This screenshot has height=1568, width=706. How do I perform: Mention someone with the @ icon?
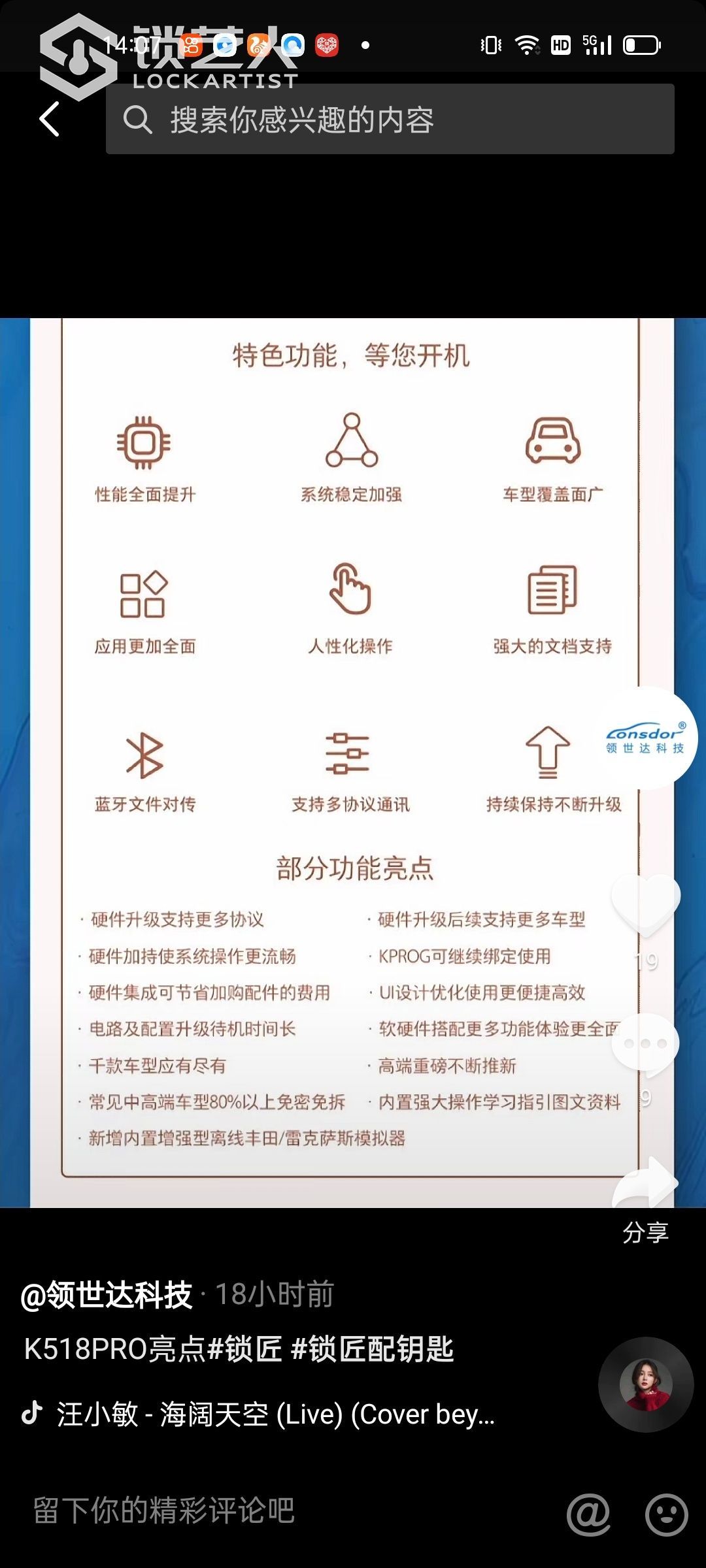(588, 1514)
